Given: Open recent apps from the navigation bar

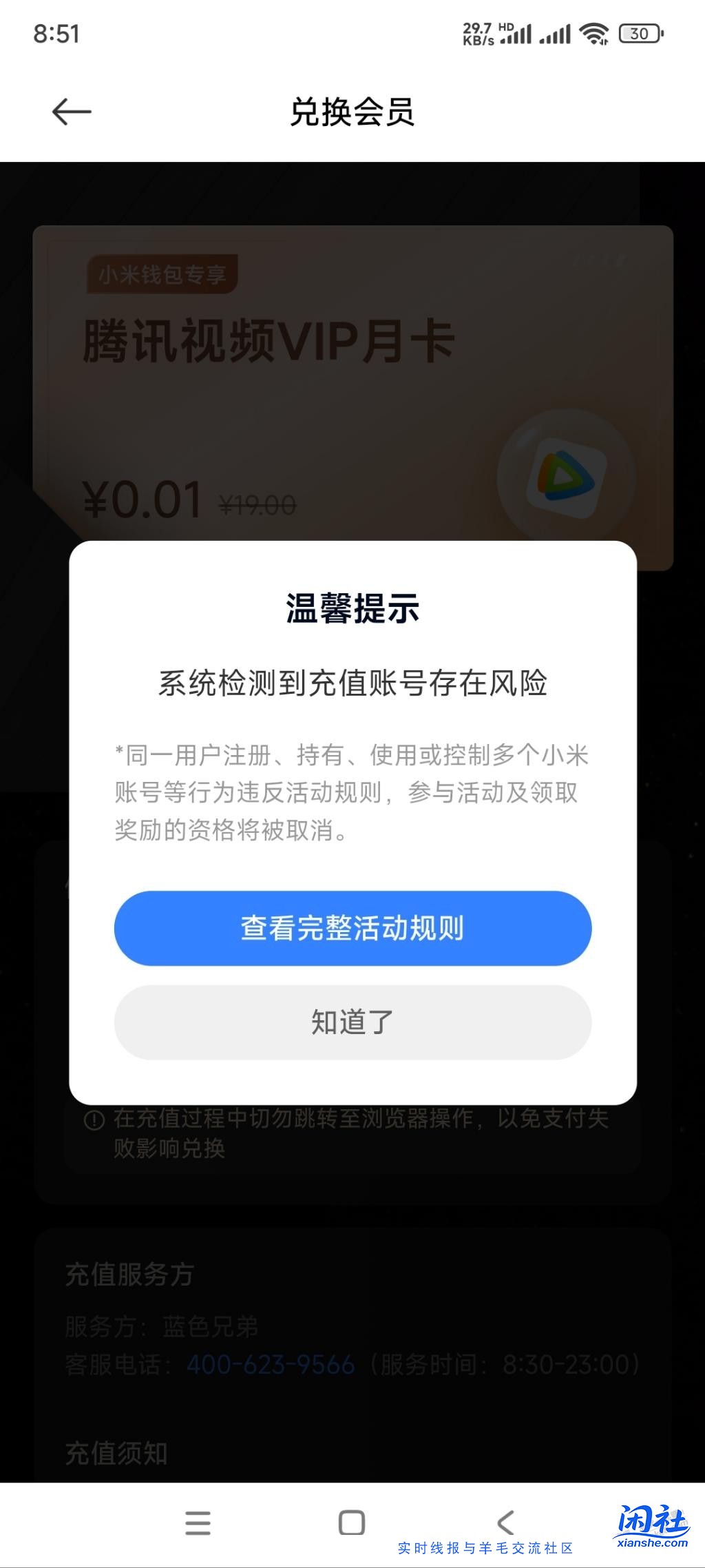Looking at the screenshot, I should (x=198, y=1521).
